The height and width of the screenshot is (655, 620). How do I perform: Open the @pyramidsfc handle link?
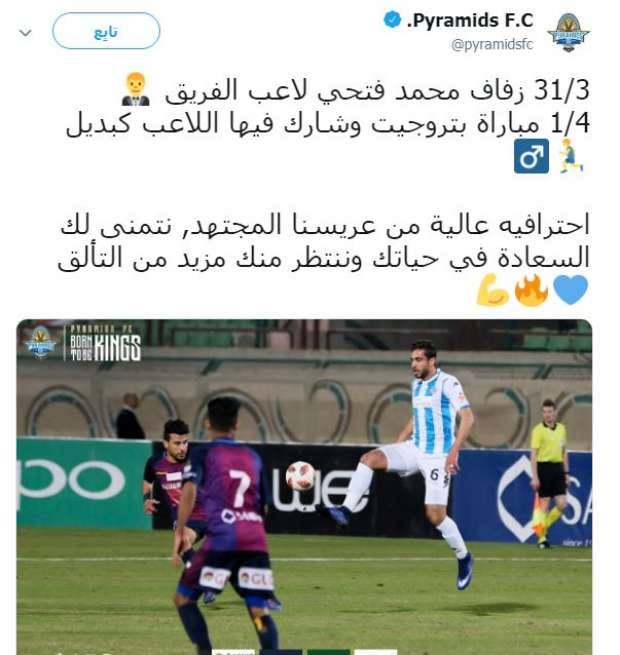coord(492,44)
